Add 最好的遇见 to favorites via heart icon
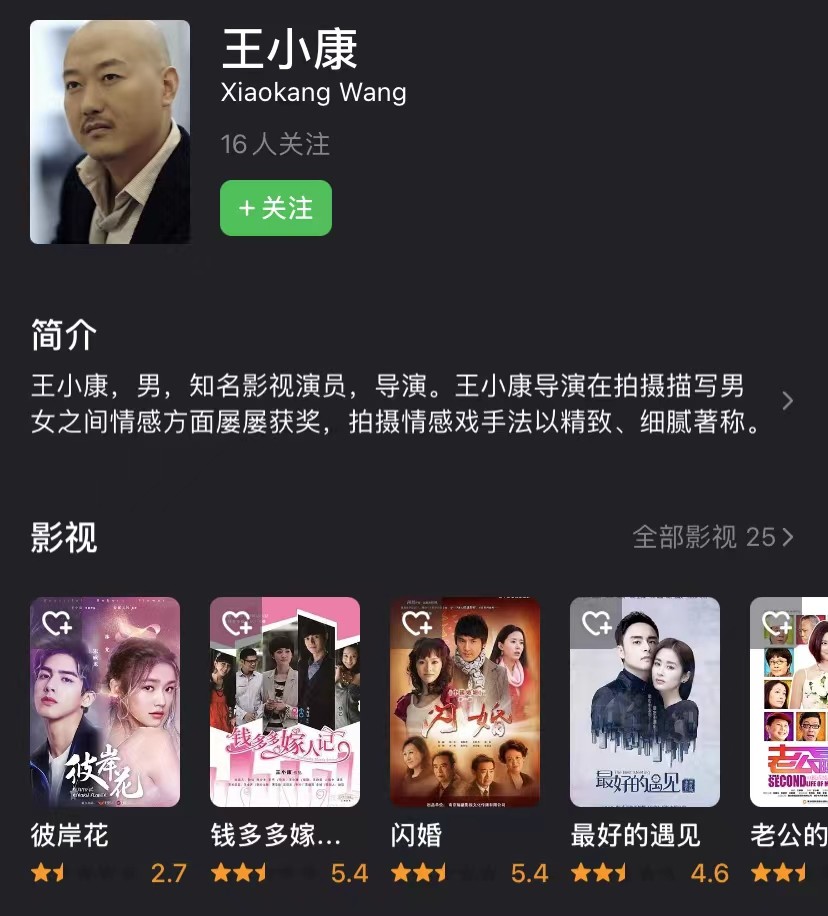Viewport: 828px width, 916px height. [x=596, y=624]
